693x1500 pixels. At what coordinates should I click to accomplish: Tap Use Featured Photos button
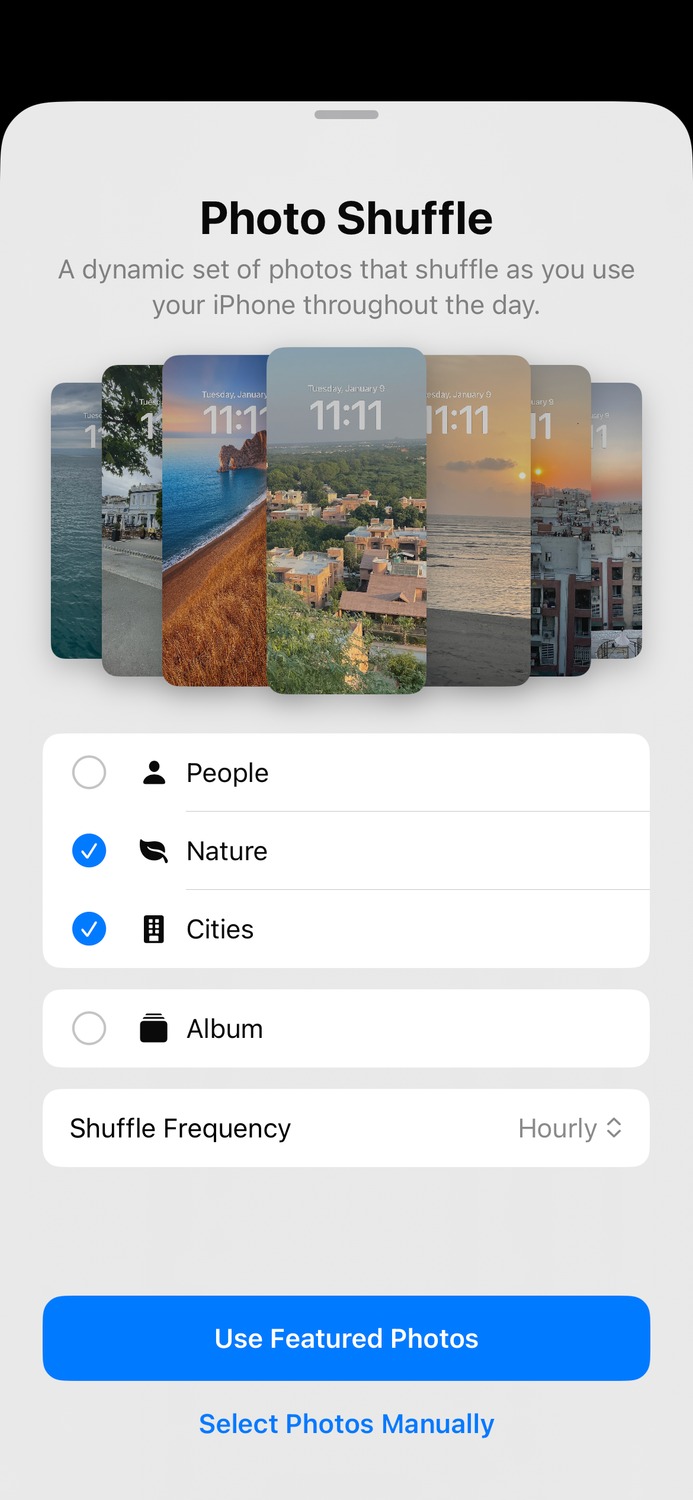click(346, 1338)
